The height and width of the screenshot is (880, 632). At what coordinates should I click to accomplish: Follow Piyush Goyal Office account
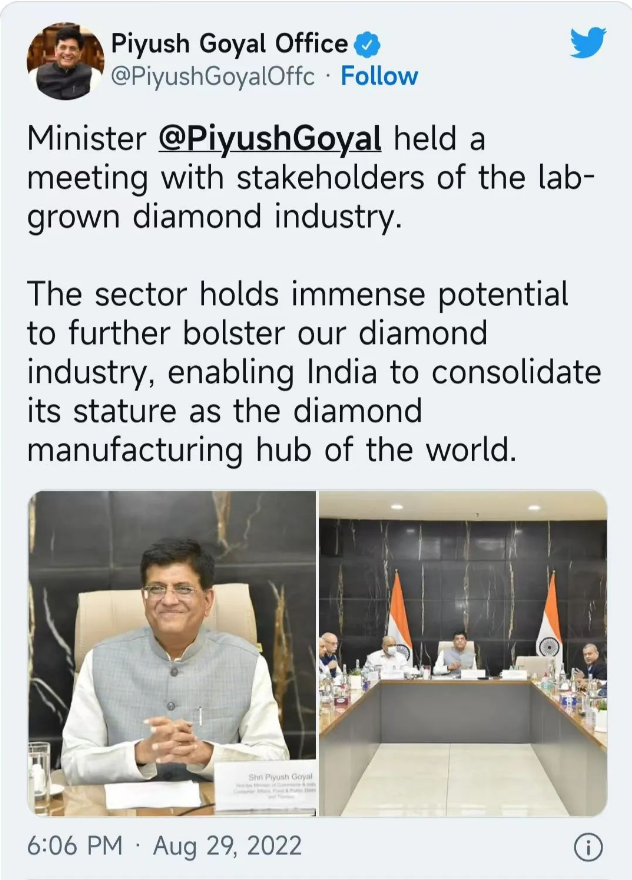pos(379,76)
